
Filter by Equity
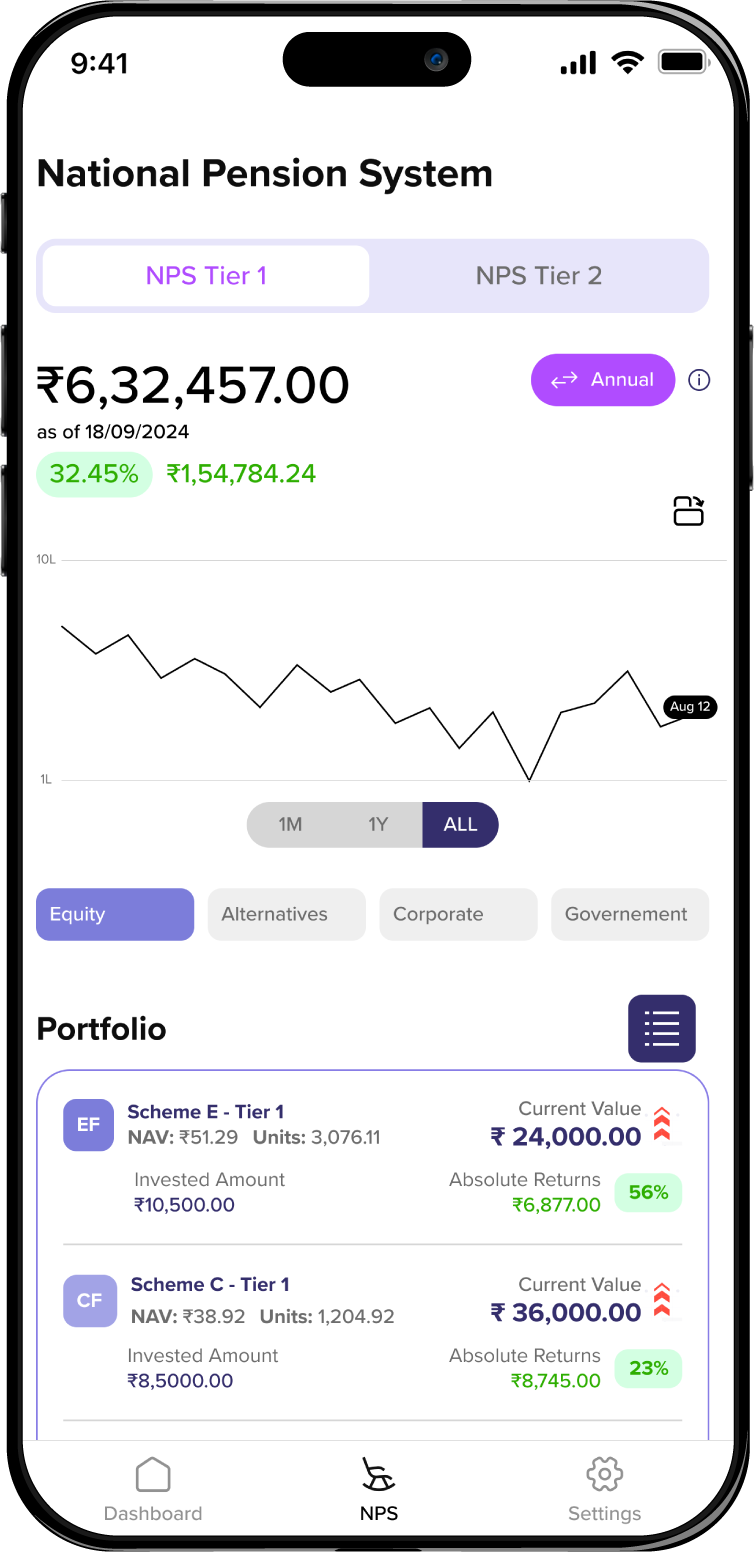tap(115, 914)
